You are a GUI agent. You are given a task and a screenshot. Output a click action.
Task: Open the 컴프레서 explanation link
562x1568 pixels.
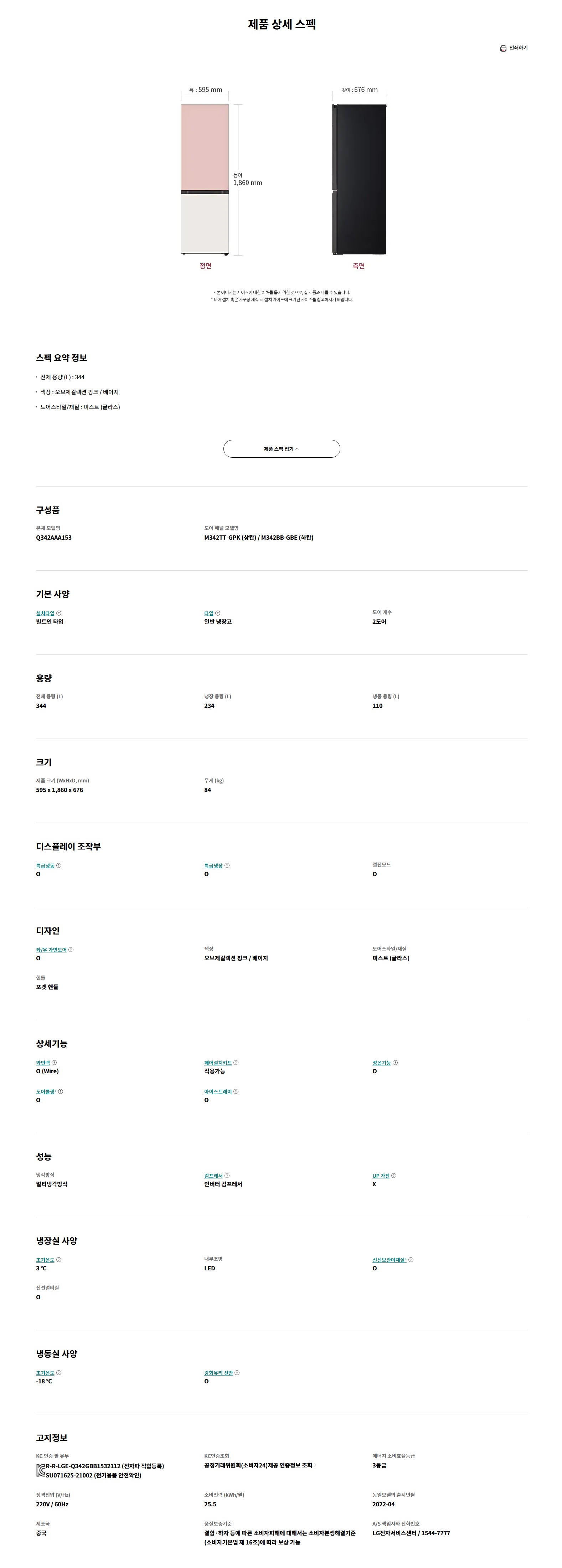(x=214, y=1176)
